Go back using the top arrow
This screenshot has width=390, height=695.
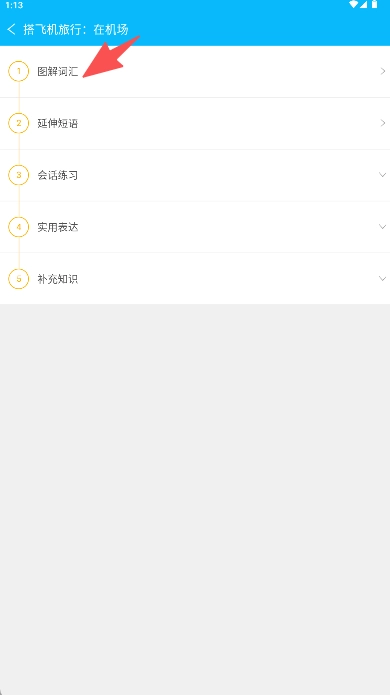[x=12, y=30]
